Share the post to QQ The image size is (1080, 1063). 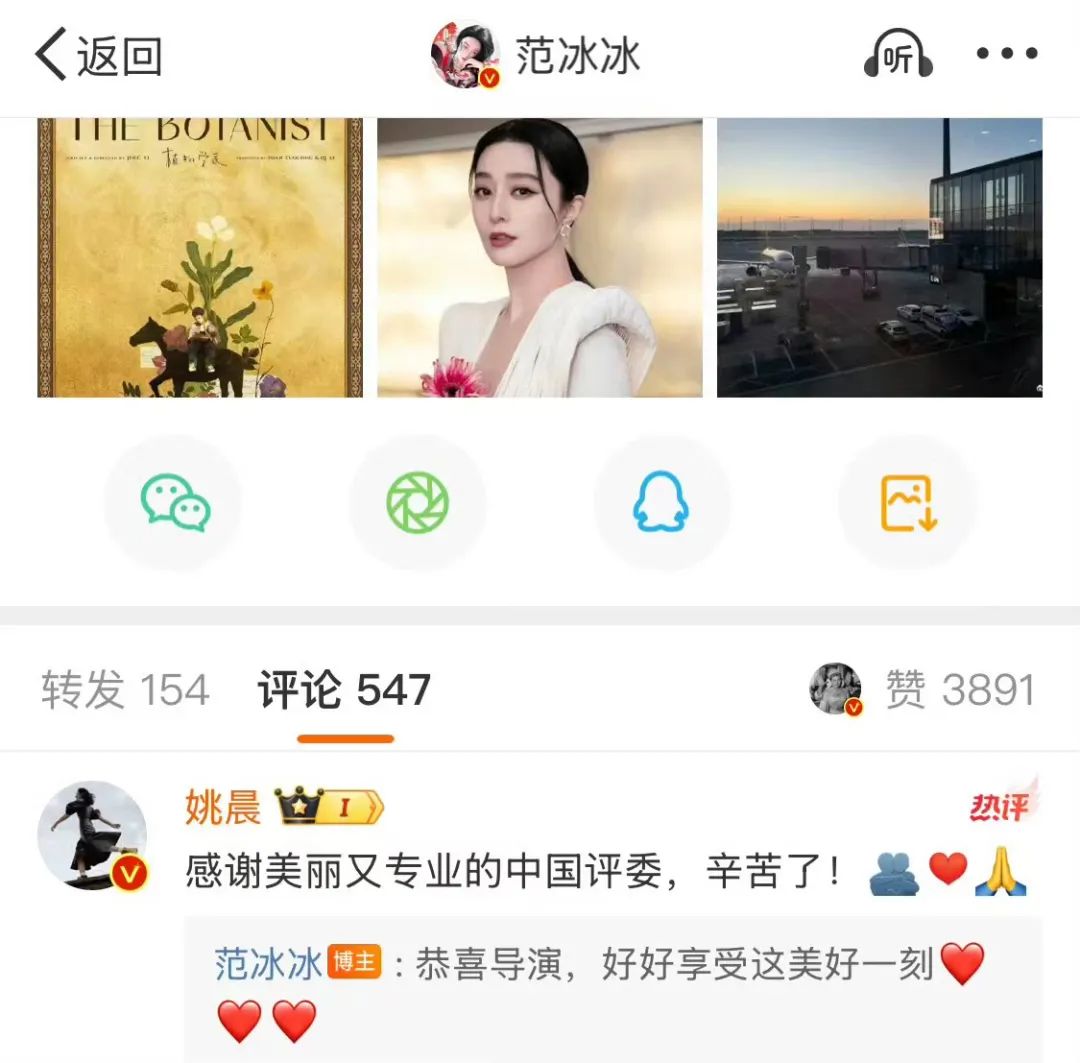point(662,502)
